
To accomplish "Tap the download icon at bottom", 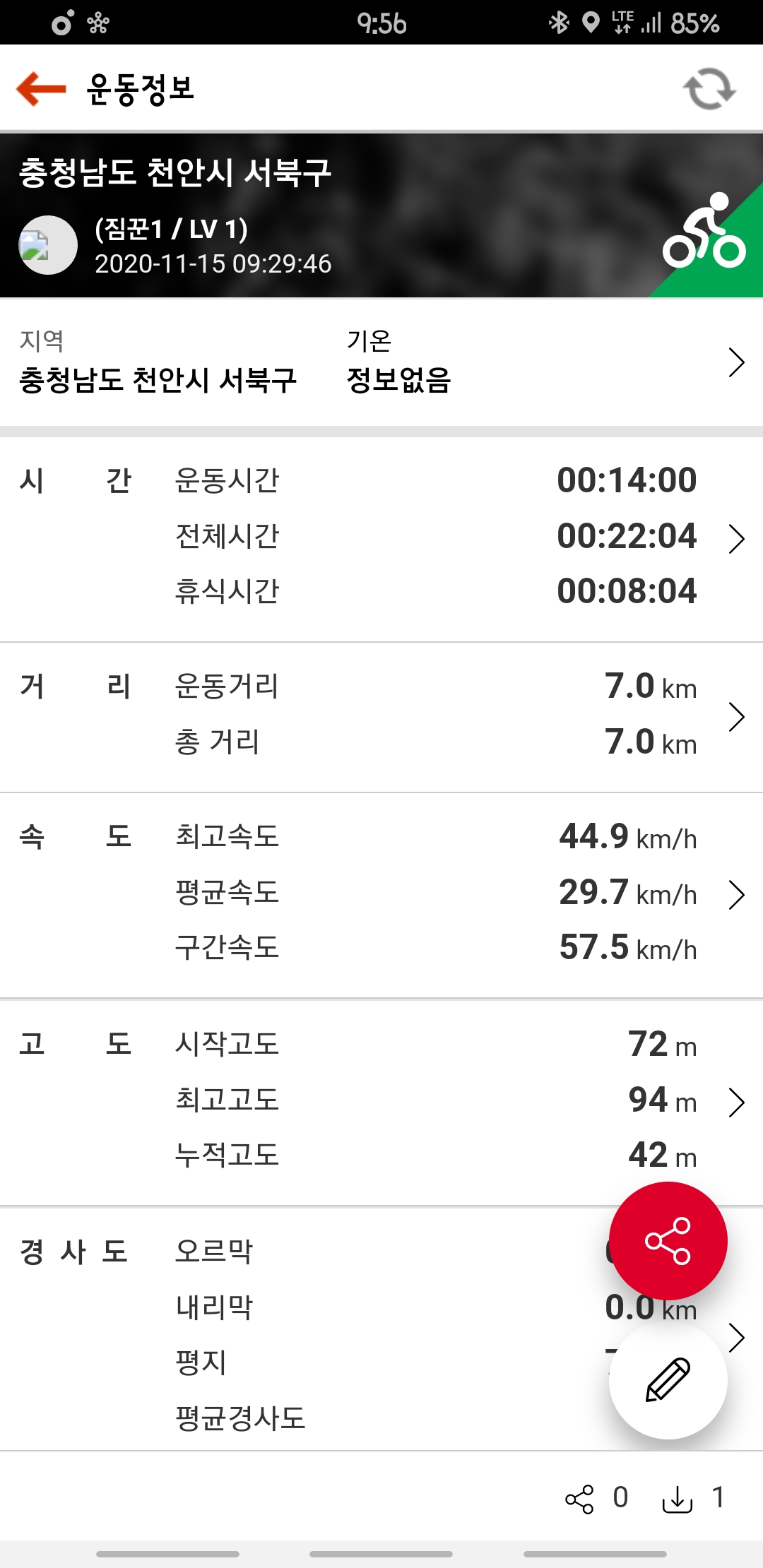I will (678, 1499).
